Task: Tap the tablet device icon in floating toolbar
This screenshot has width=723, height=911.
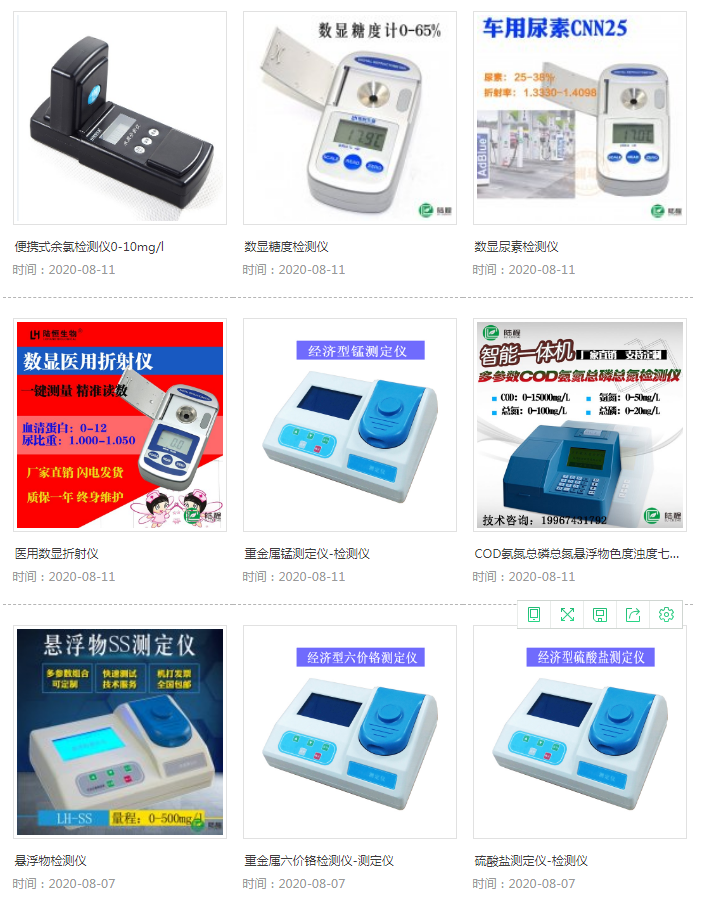Action: coord(534,614)
